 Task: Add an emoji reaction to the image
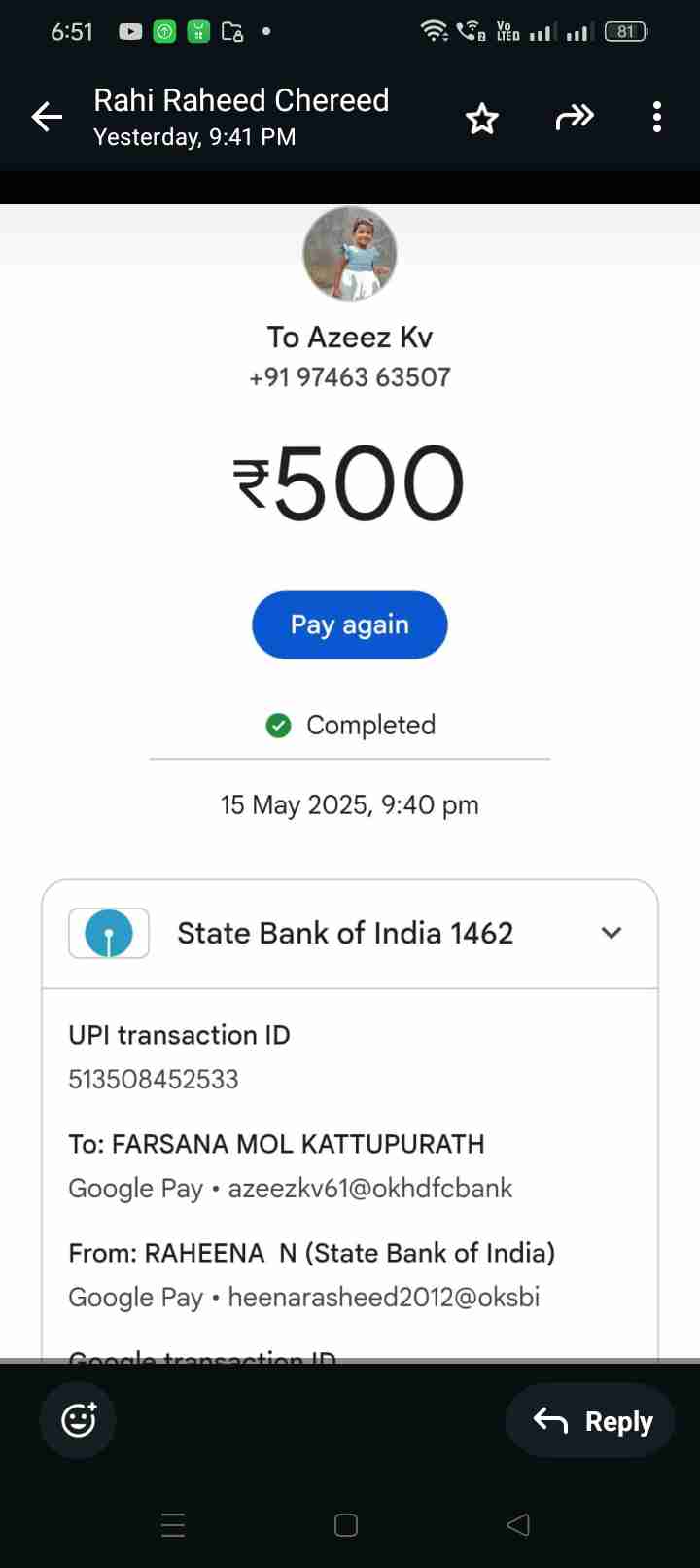(78, 1420)
